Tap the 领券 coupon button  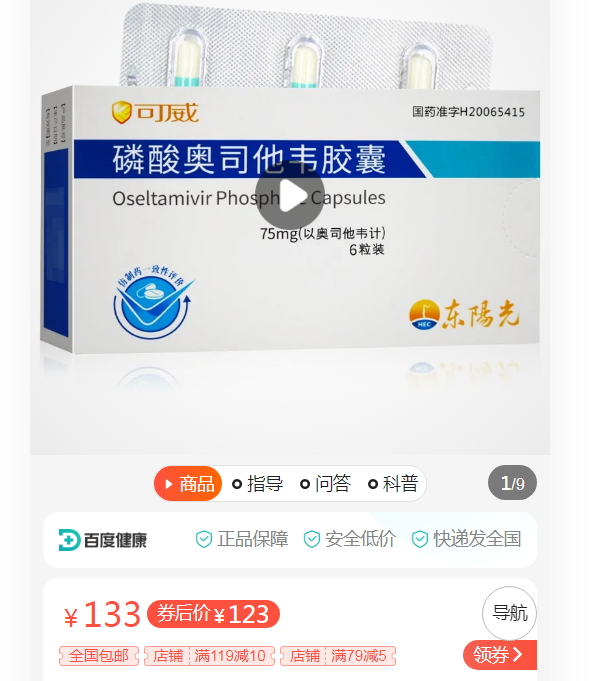[499, 655]
